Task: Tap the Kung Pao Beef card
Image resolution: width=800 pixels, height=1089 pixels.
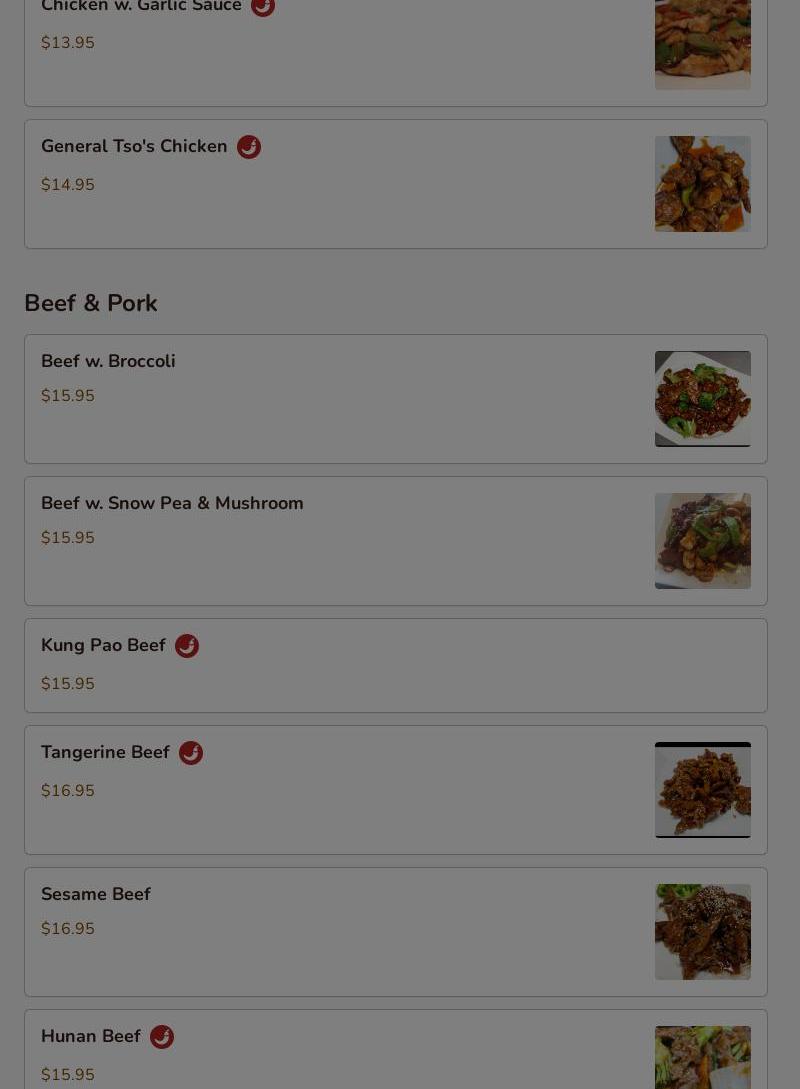Action: [395, 665]
